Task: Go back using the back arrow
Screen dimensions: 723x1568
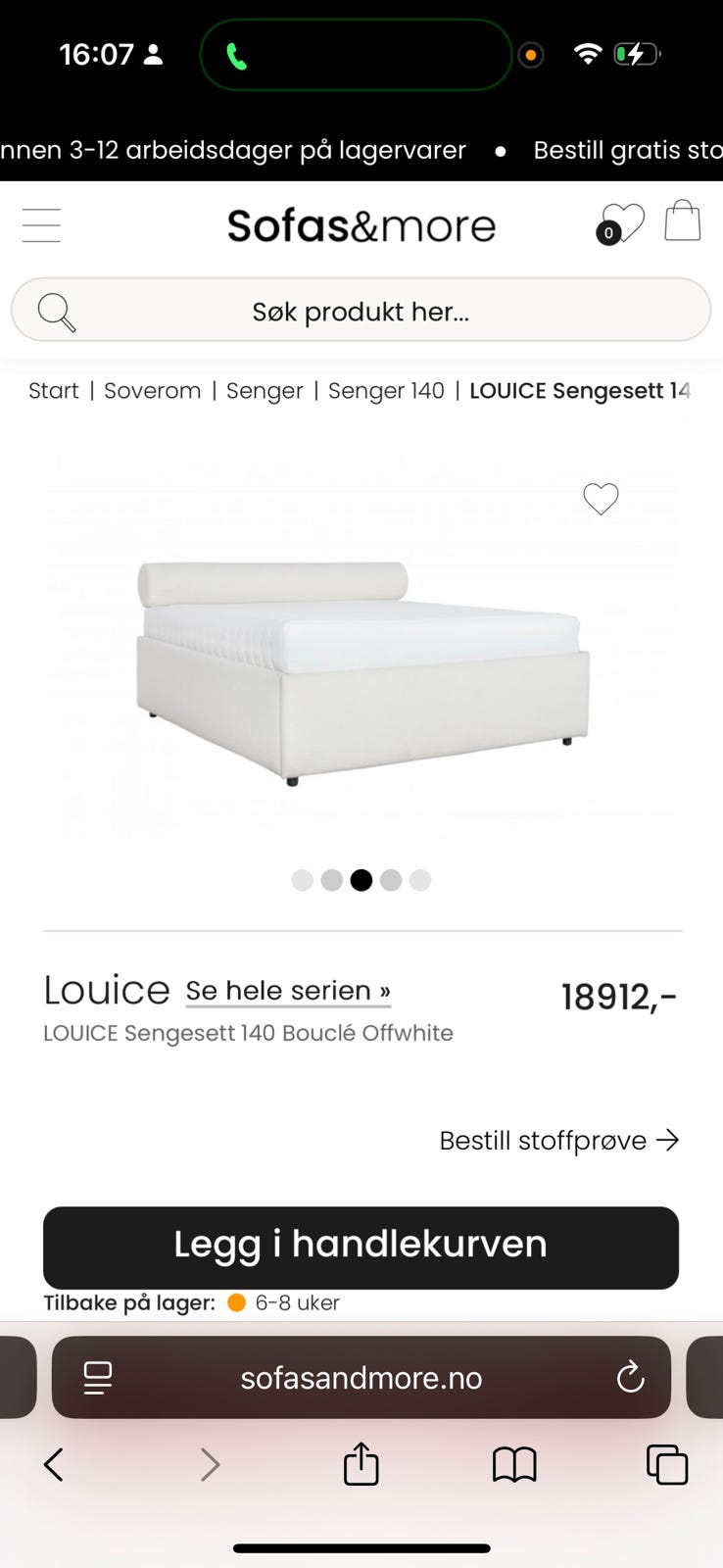Action: coord(53,1464)
